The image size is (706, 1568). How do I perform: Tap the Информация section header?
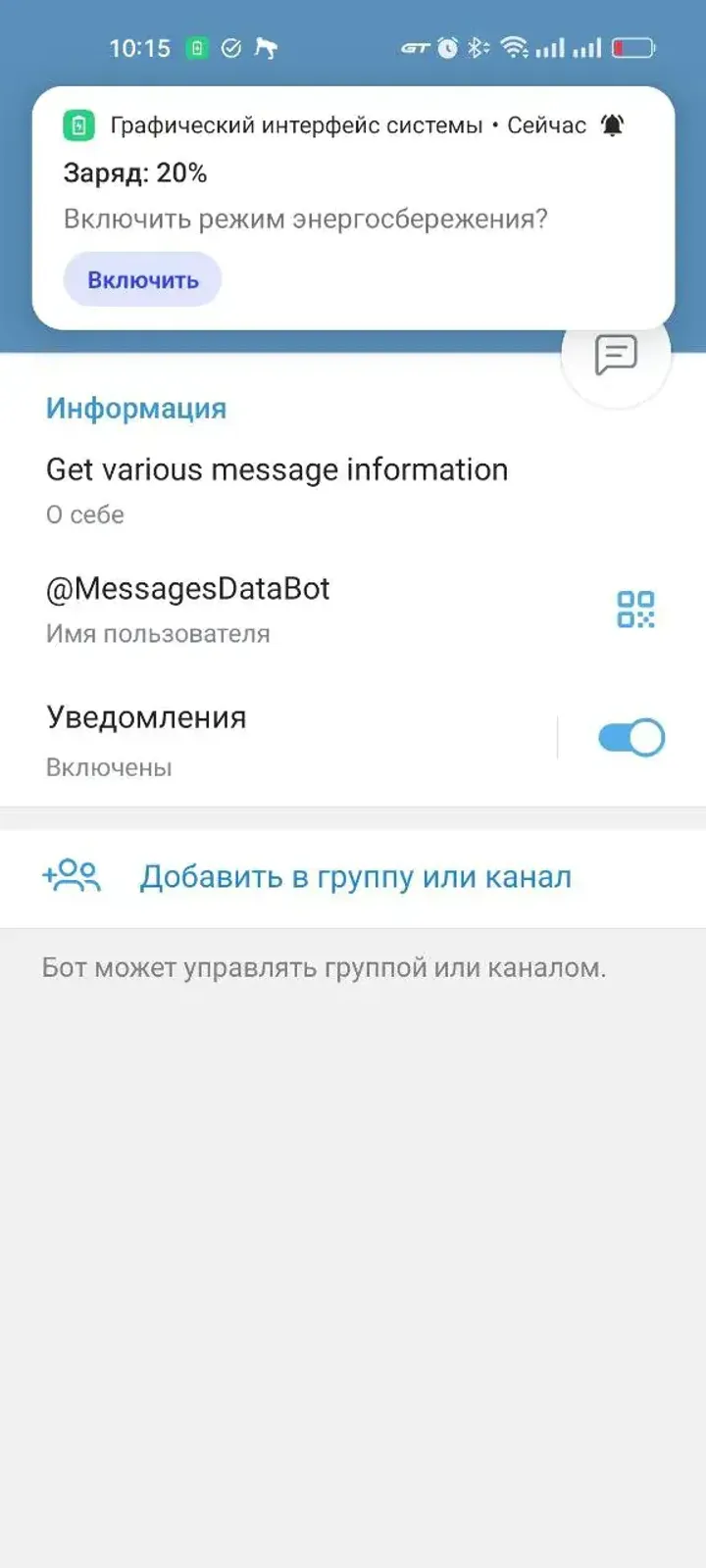(x=136, y=408)
